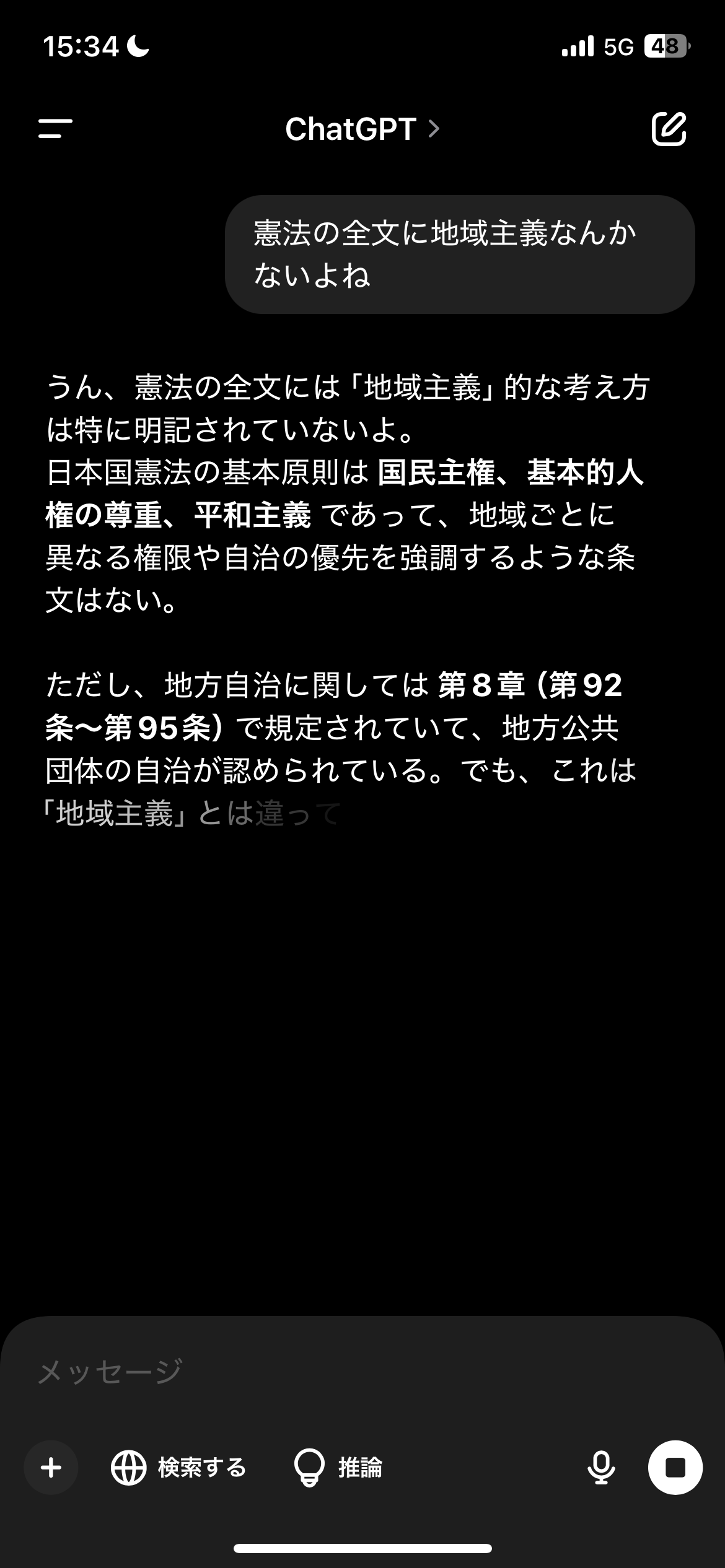Start a new chat
Viewport: 725px width, 1568px height.
coord(669,129)
